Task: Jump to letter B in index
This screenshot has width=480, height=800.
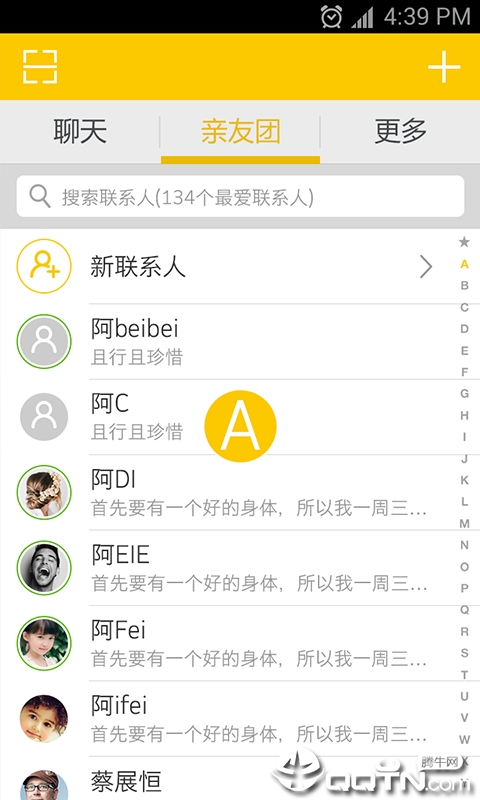Action: coord(464,285)
